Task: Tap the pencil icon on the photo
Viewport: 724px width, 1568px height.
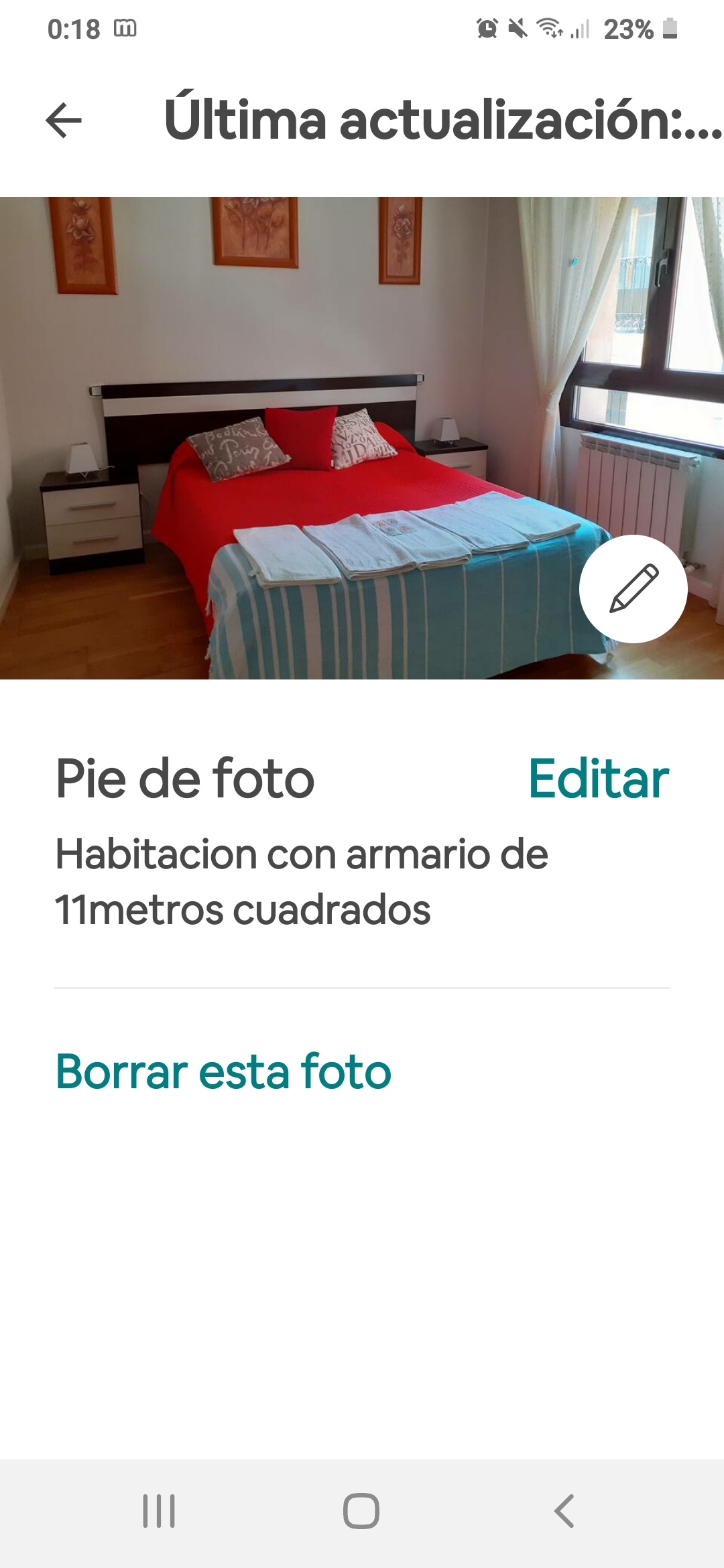Action: [633, 588]
